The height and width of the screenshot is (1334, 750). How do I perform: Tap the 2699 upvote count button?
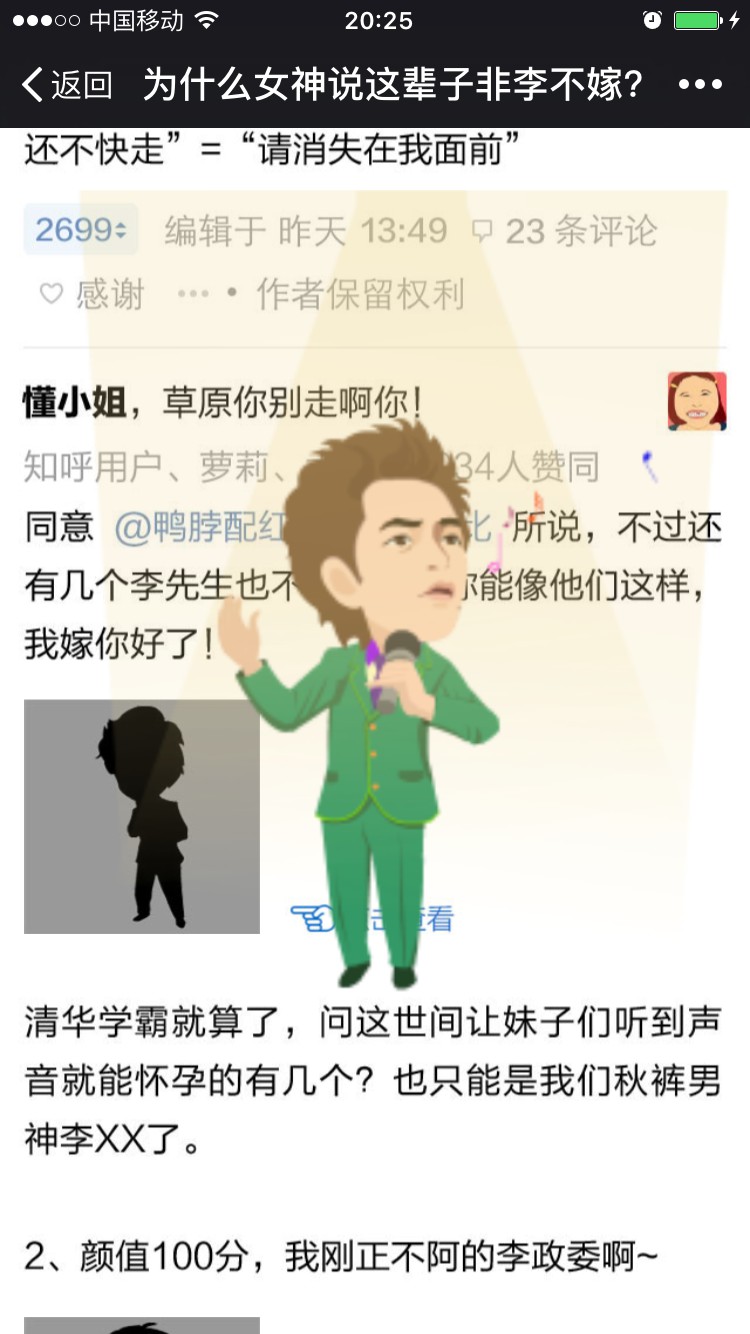click(80, 231)
